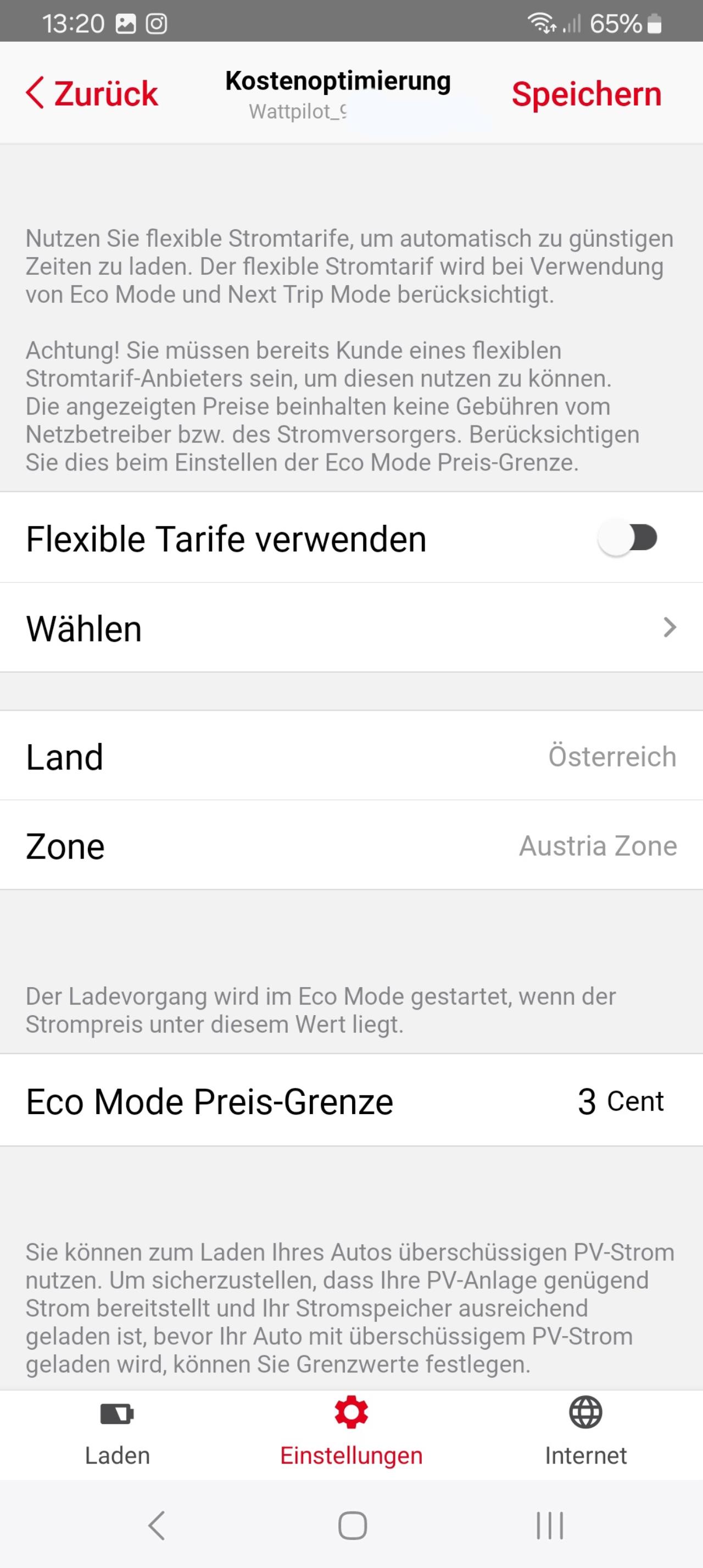
Task: Open system recent apps
Action: point(549,1525)
